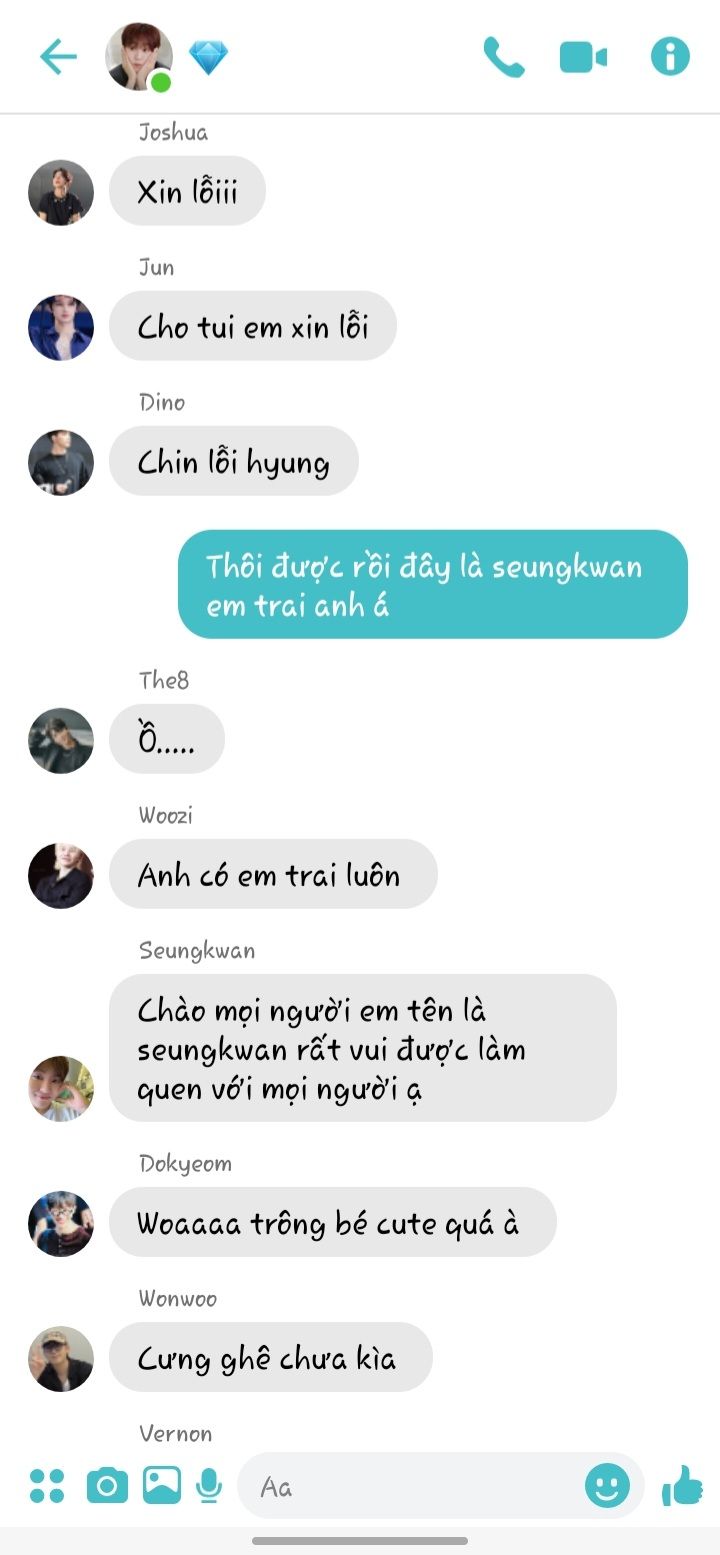Open Dokyeom's avatar
Screen dimensions: 720x1555
coord(61,1223)
